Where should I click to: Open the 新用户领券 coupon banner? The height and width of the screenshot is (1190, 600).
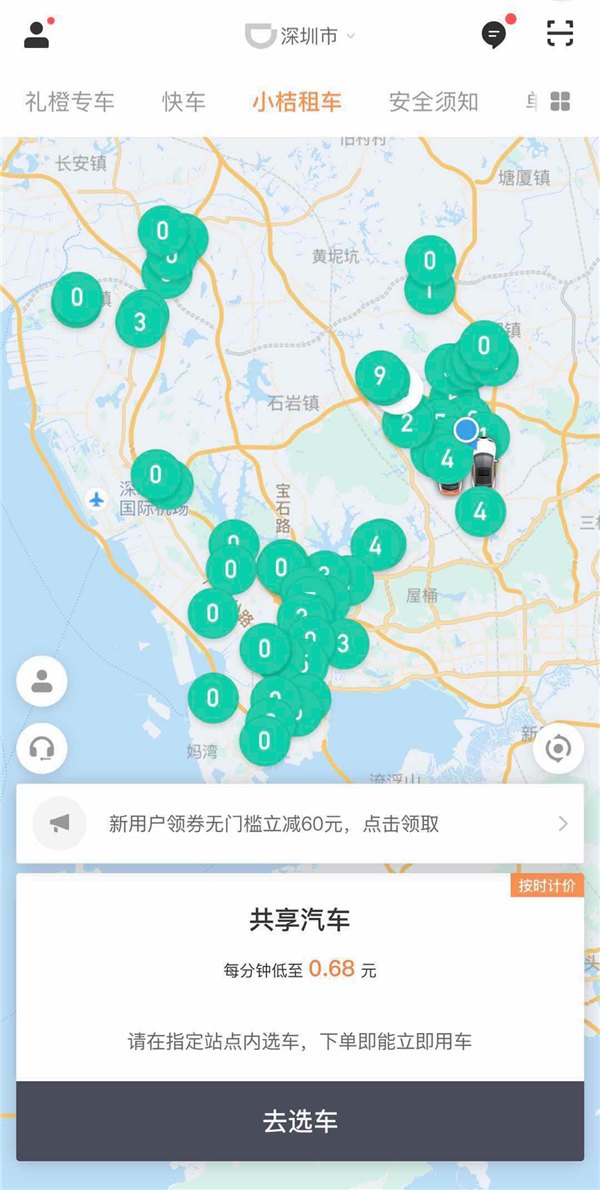pos(300,824)
